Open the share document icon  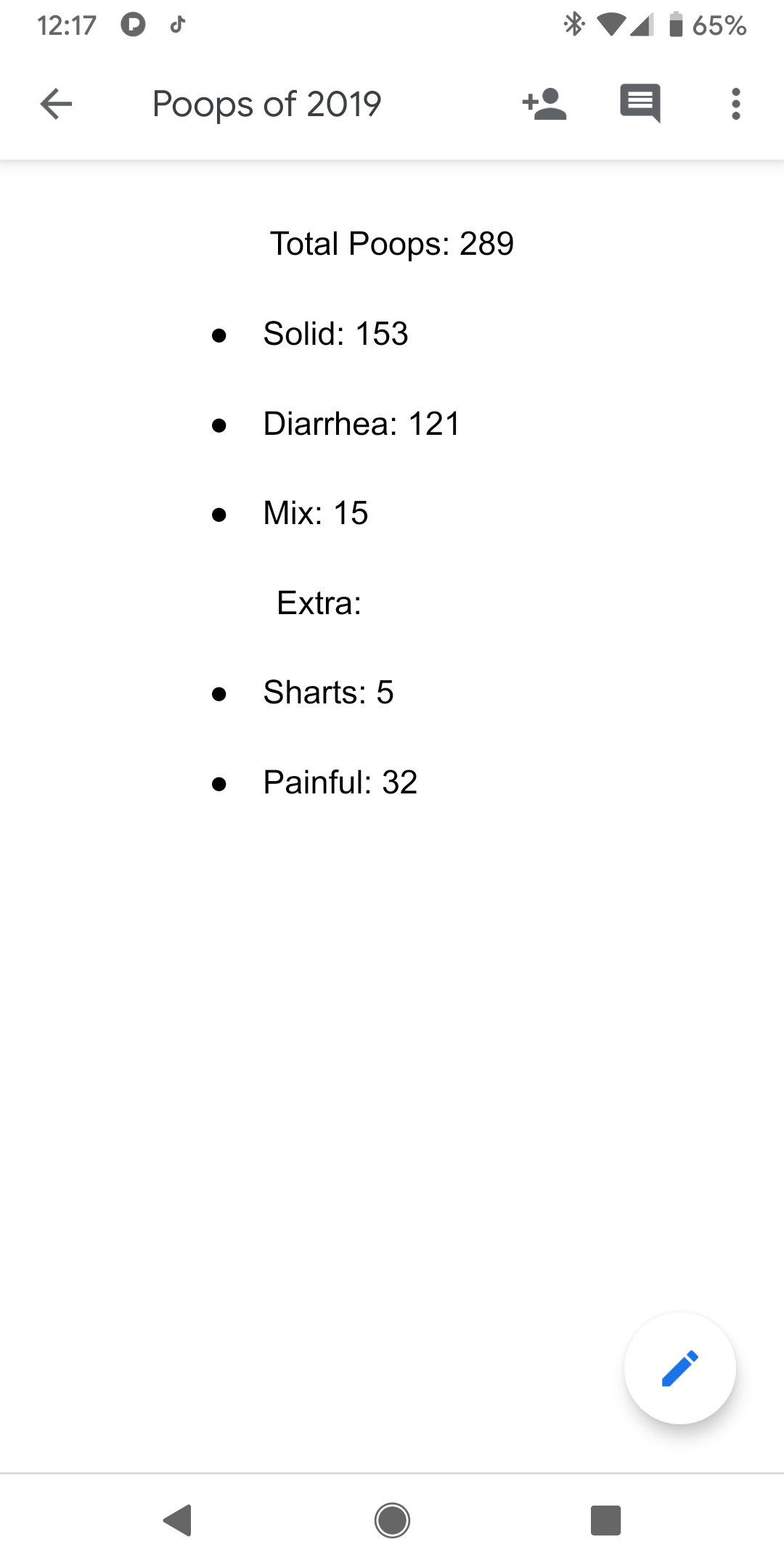pos(544,104)
